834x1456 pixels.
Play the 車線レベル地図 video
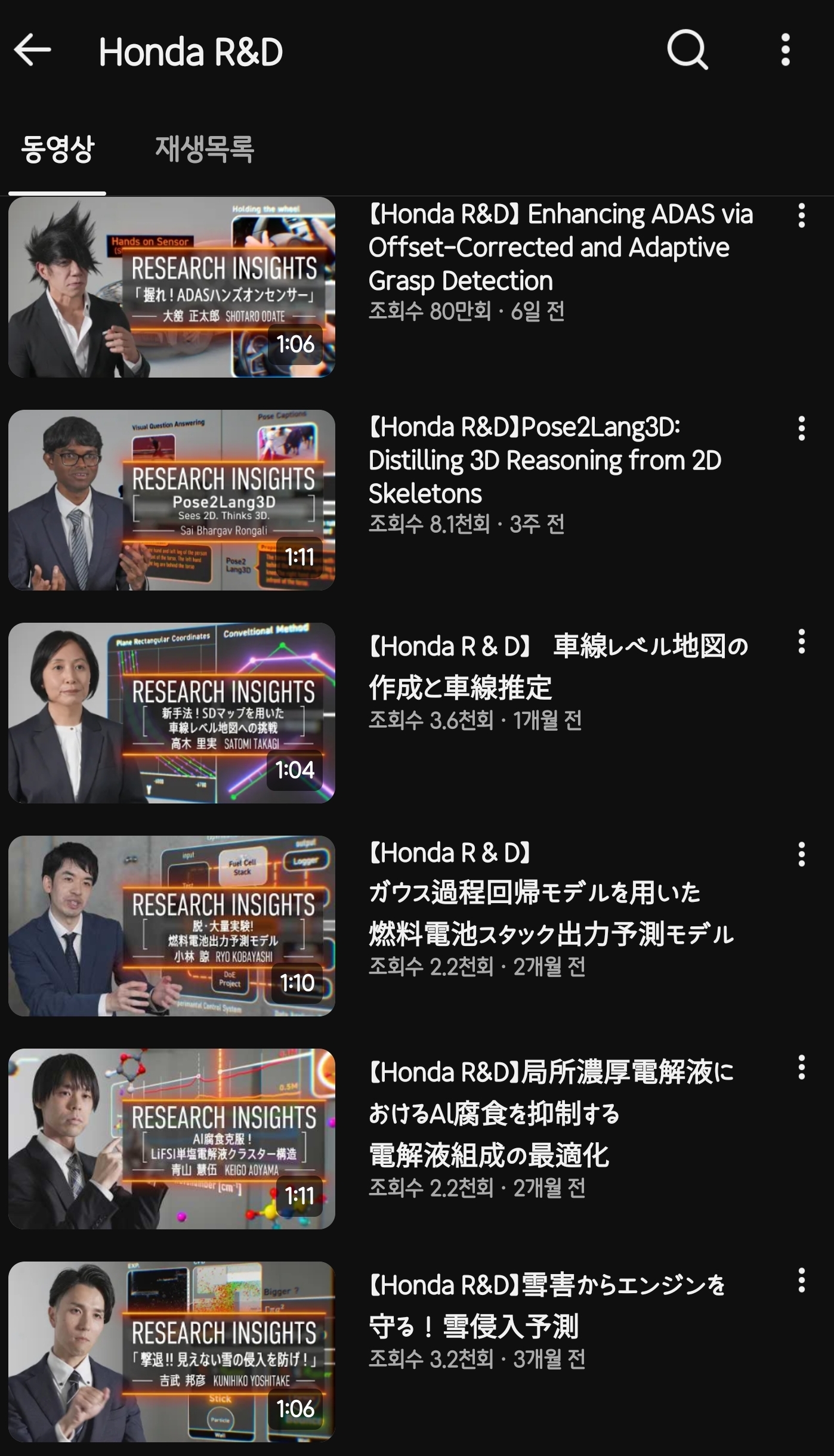click(x=172, y=713)
